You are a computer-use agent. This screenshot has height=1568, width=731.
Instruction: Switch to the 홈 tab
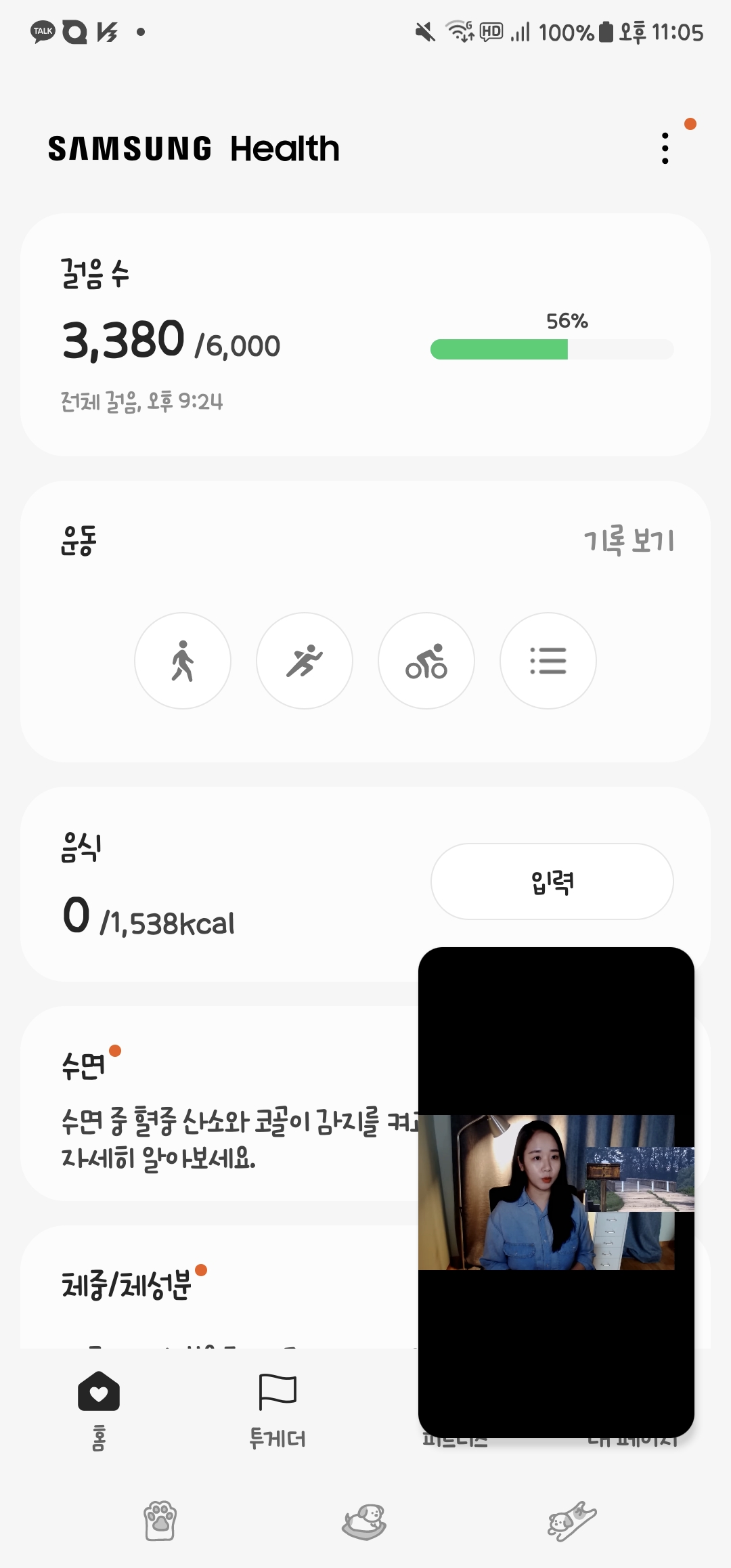[x=99, y=1408]
